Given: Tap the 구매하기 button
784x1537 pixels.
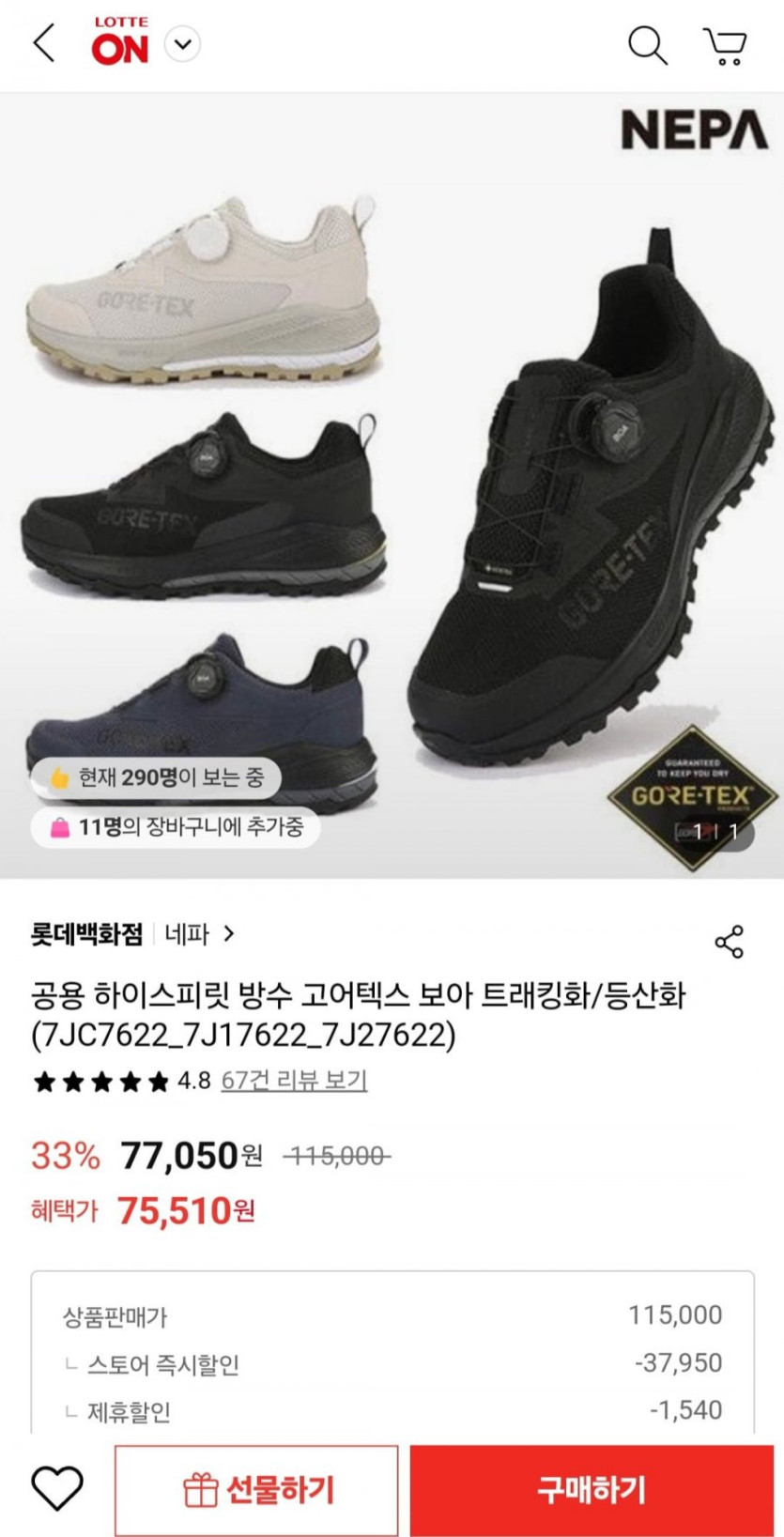Looking at the screenshot, I should click(x=592, y=1490).
